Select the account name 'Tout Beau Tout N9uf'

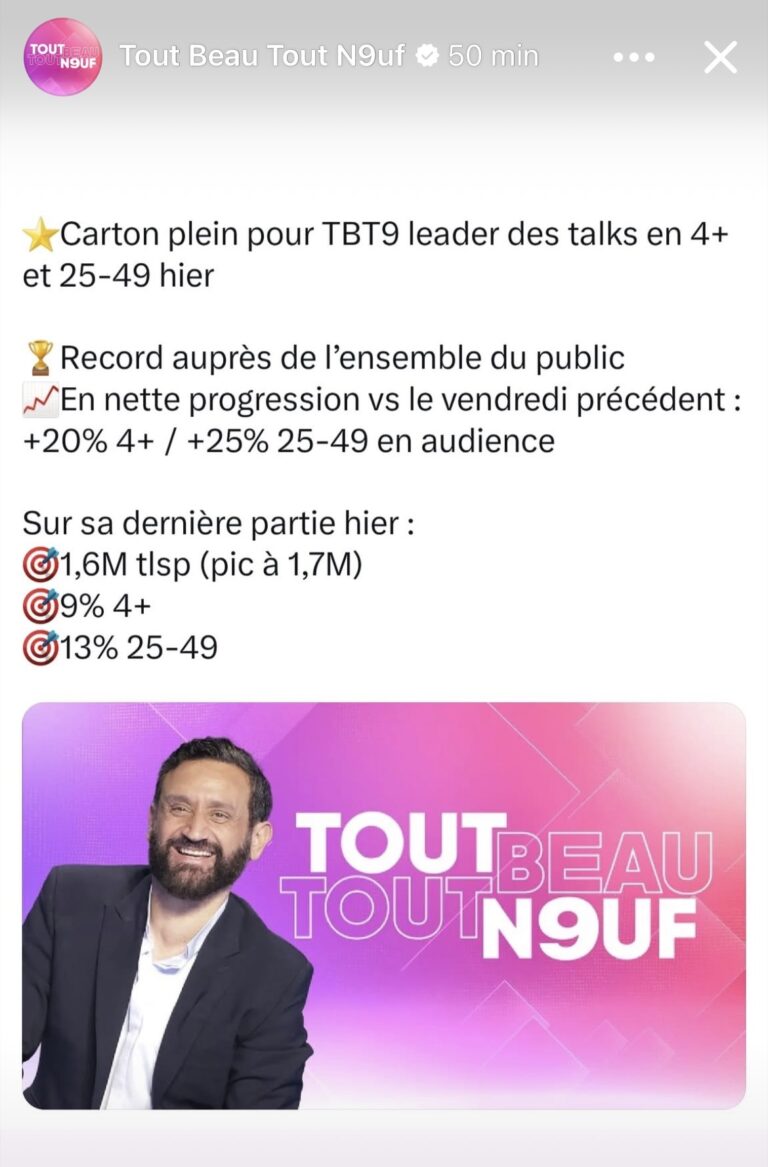pyautogui.click(x=265, y=56)
